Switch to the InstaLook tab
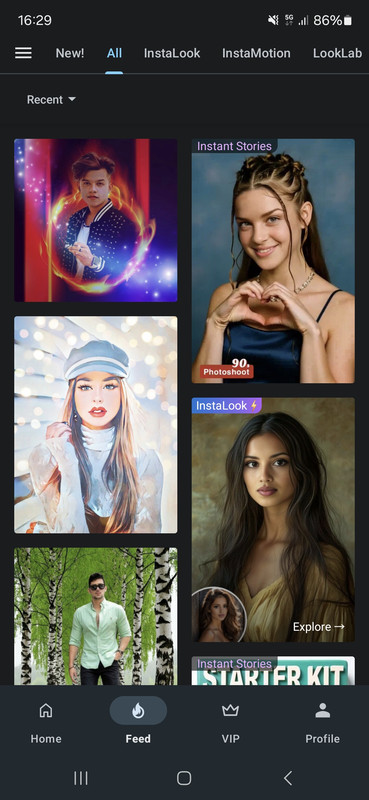 coord(172,53)
